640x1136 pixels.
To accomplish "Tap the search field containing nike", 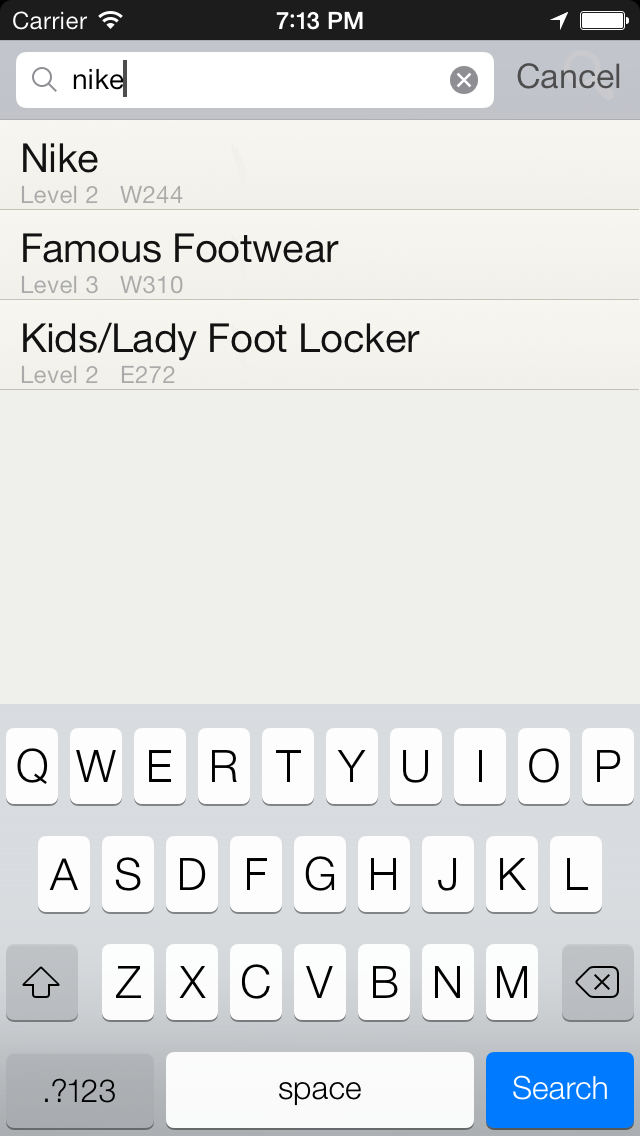I will pos(255,80).
